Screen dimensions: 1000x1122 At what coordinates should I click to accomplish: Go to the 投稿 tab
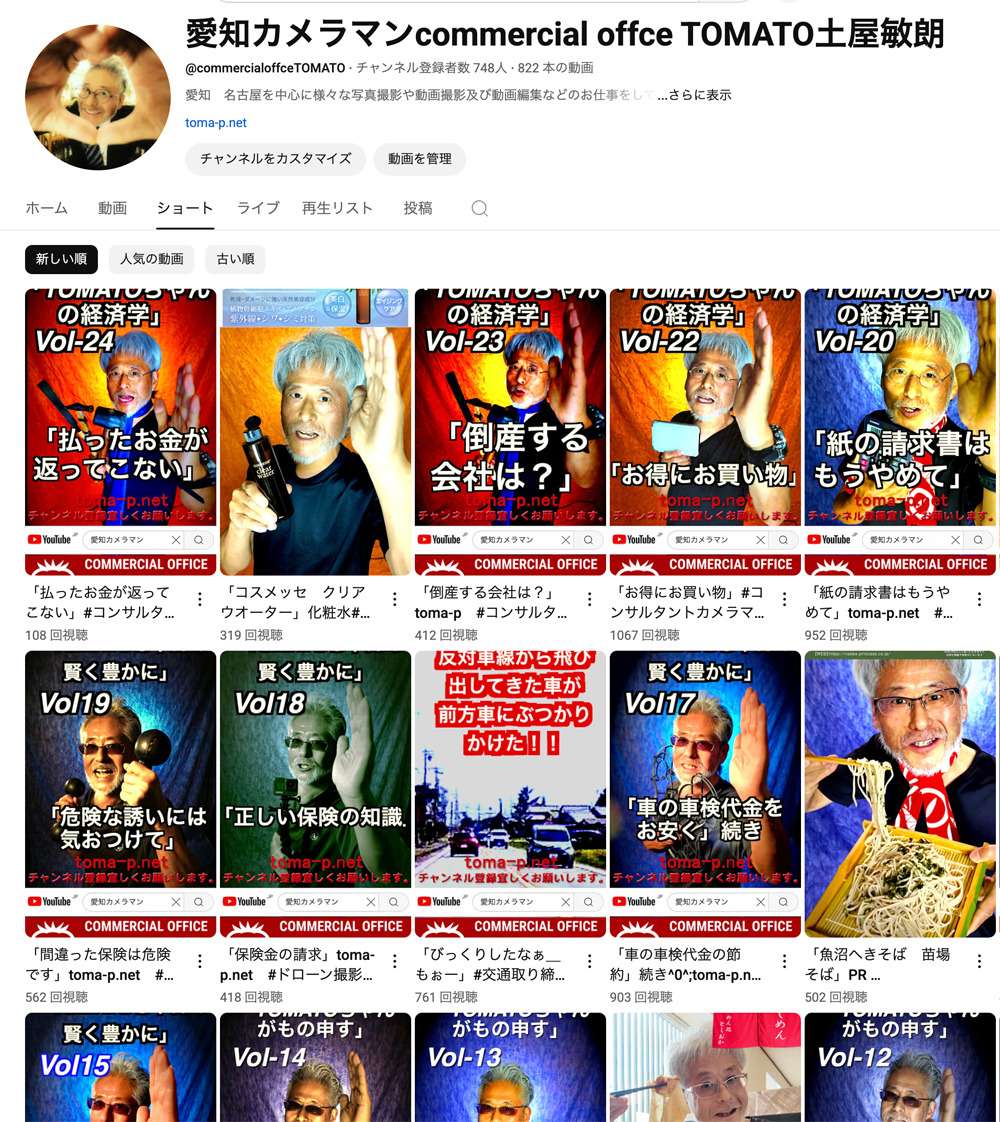(418, 208)
